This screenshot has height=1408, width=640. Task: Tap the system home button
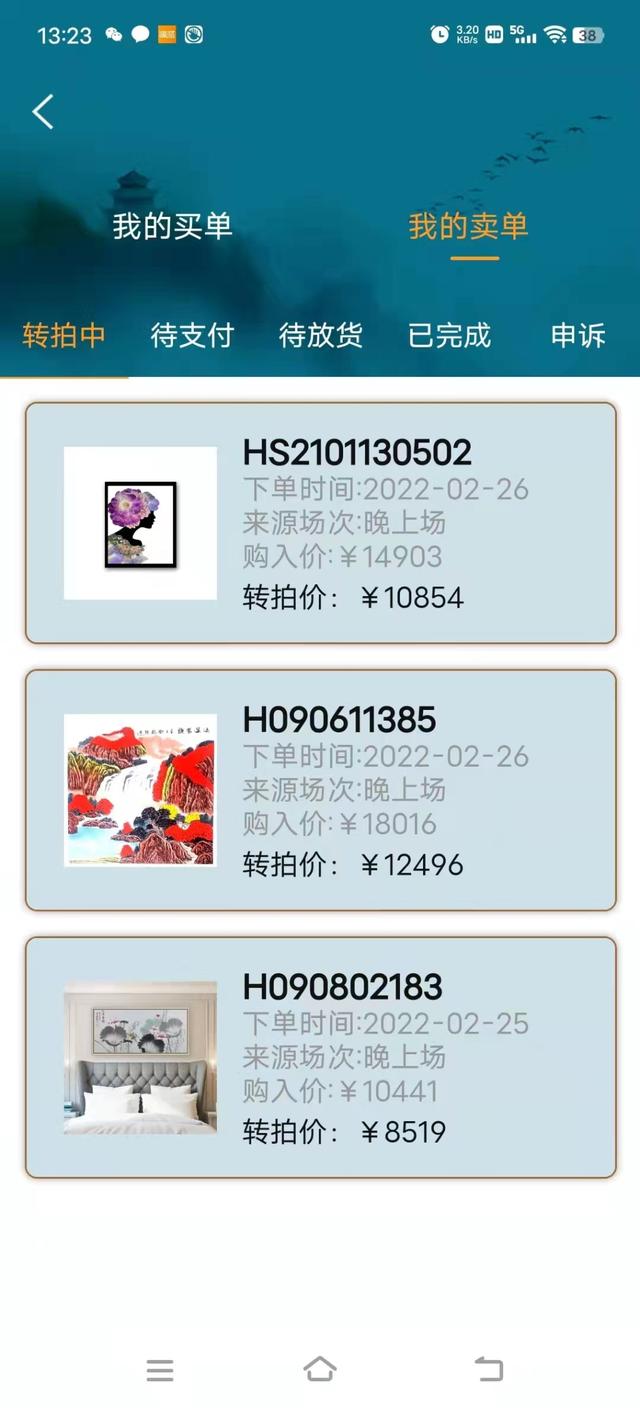320,1369
